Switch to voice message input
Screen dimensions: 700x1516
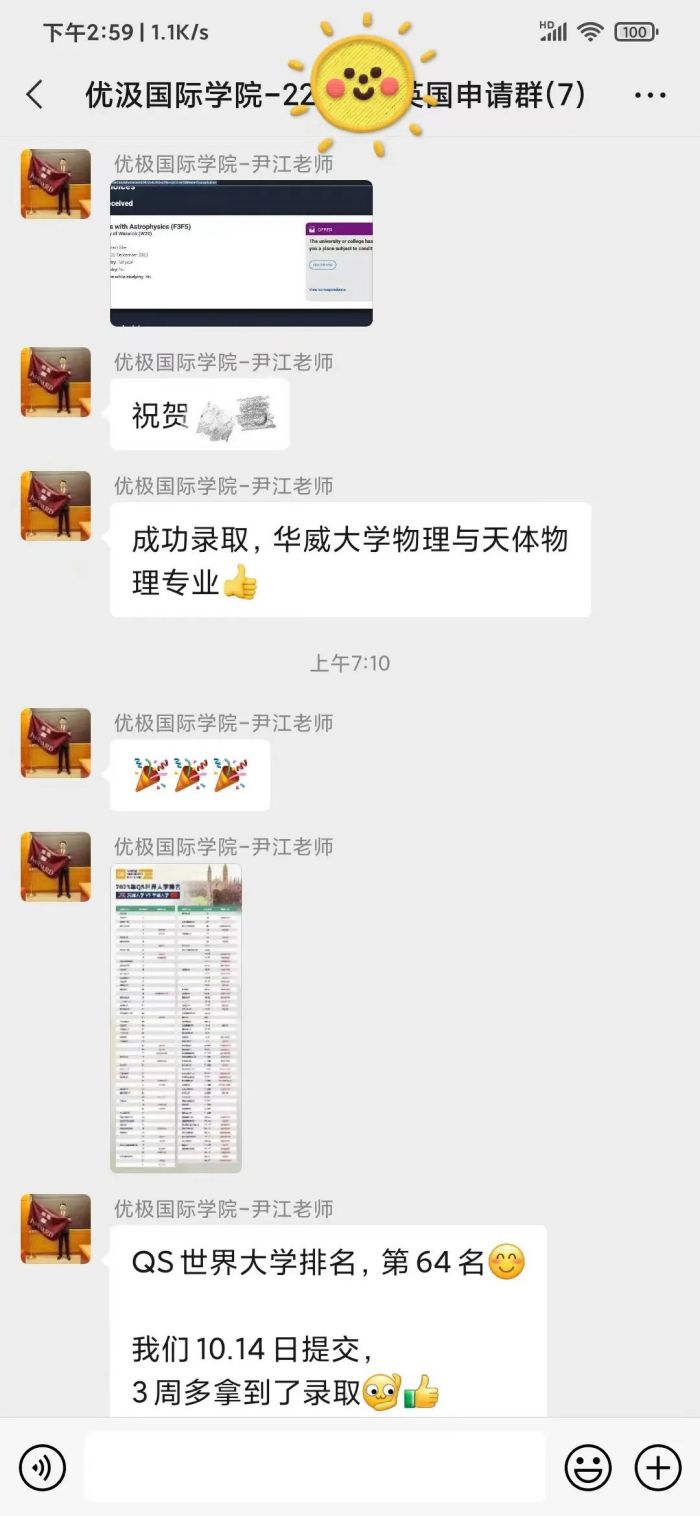(x=42, y=1467)
